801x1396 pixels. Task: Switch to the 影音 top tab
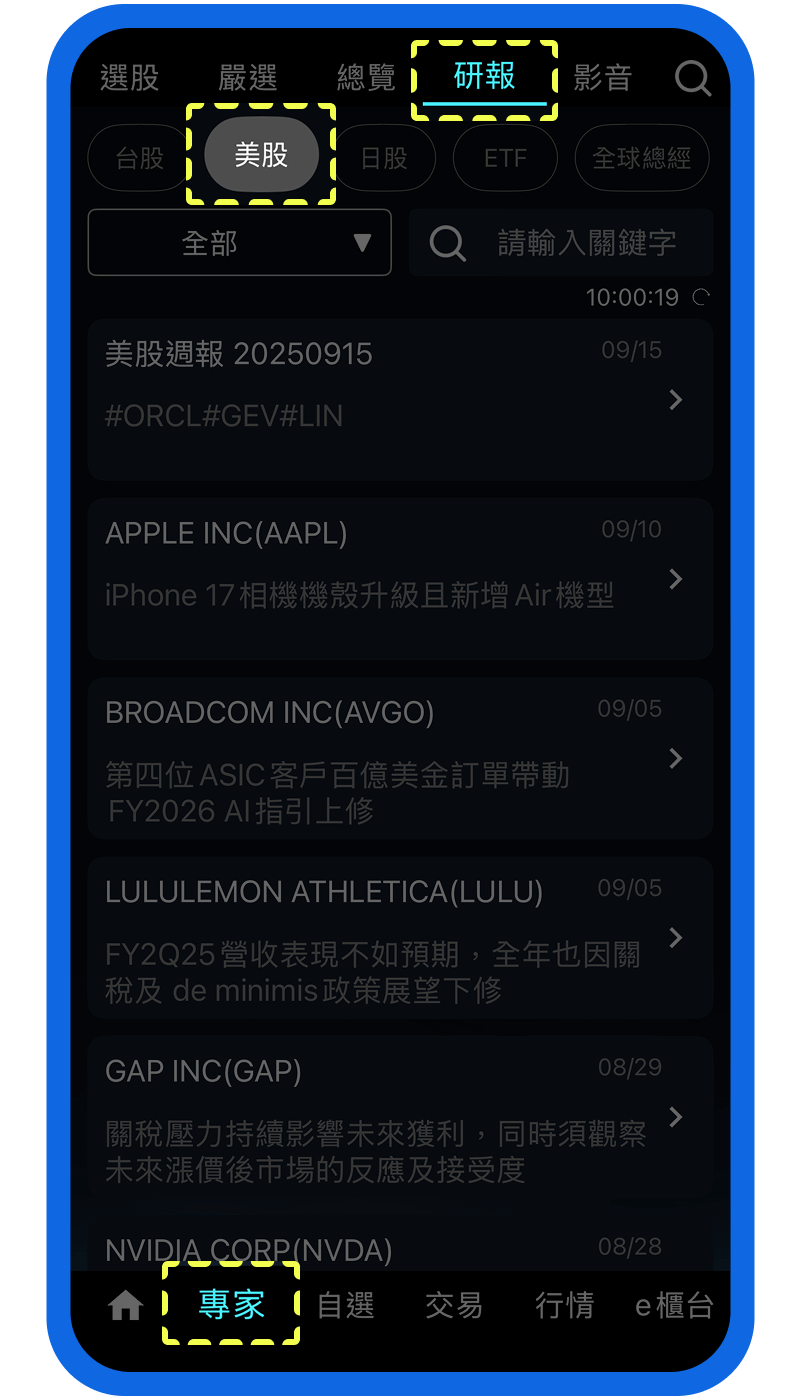coord(603,77)
